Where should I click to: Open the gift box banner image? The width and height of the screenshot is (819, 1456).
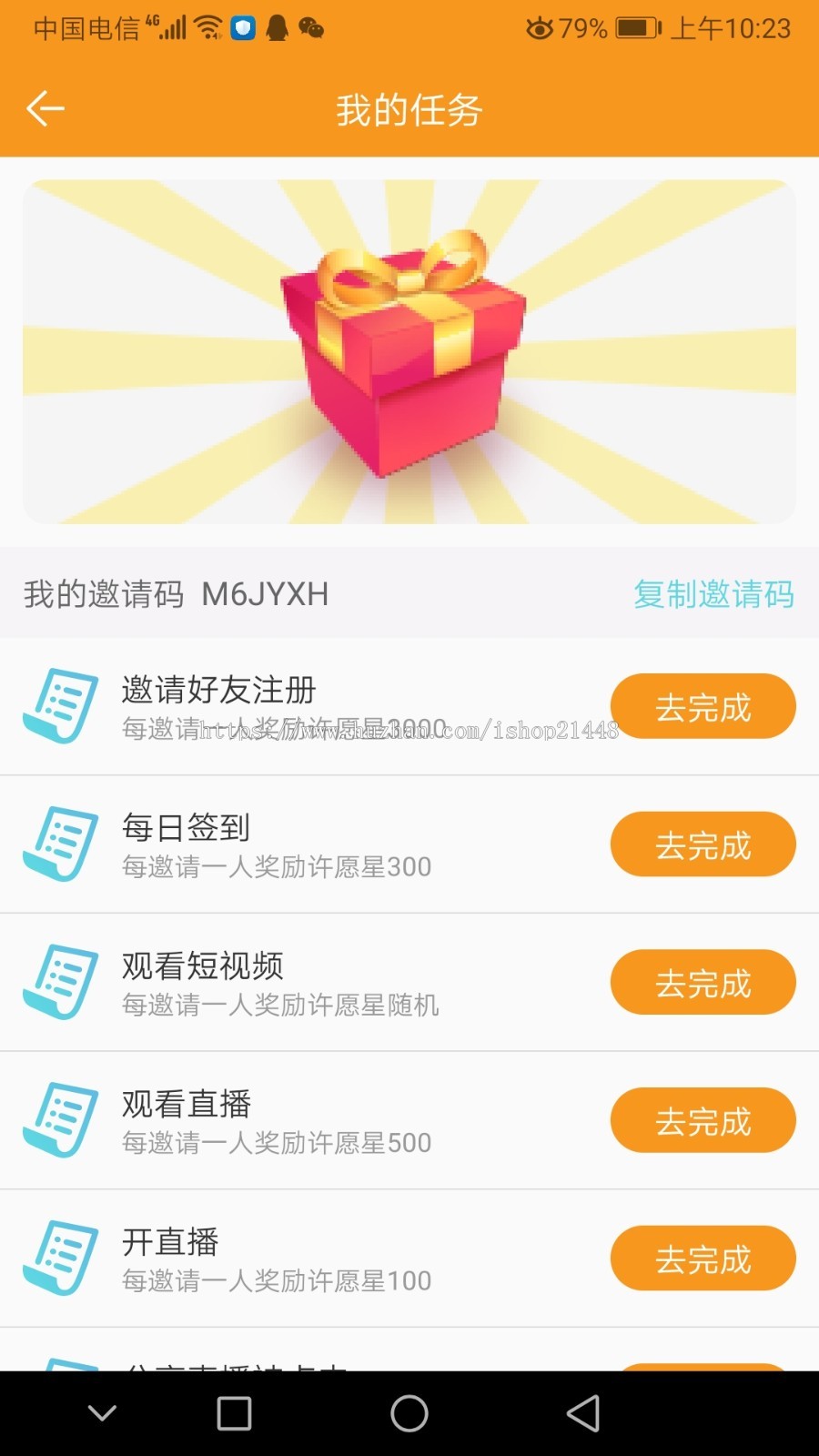[x=409, y=353]
